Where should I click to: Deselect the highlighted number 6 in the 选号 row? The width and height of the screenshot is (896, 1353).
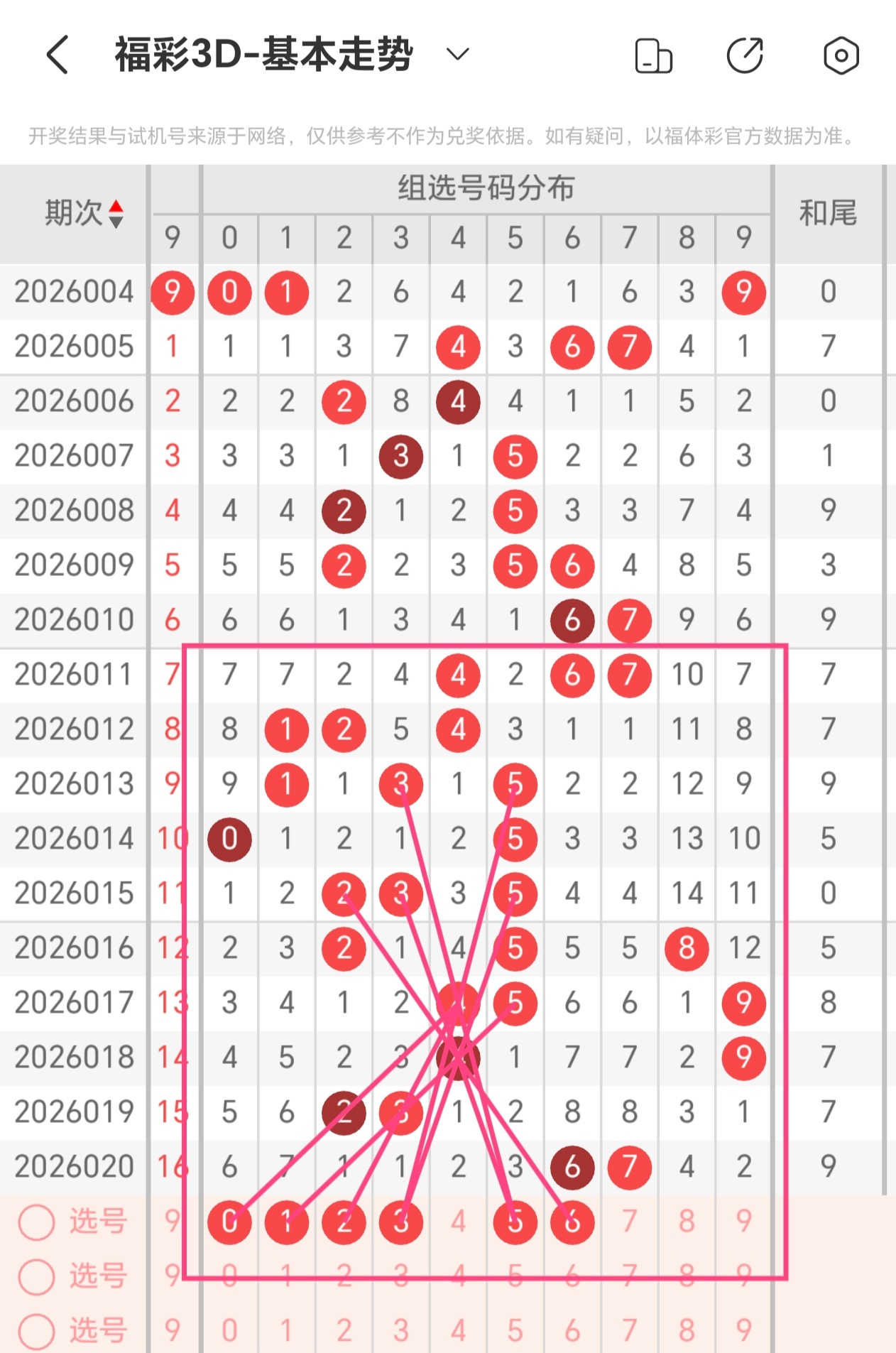[572, 1222]
